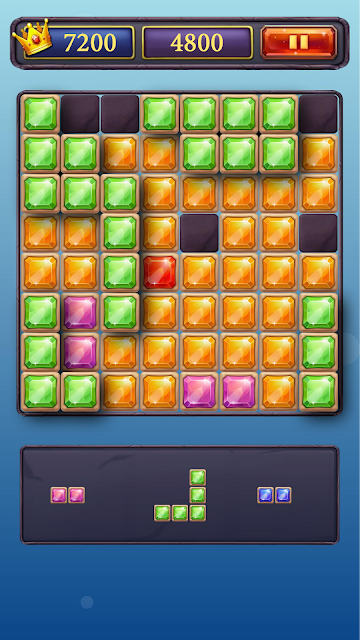The width and height of the screenshot is (360, 640).
Task: Pick the green L-shaped block piece
Action: tap(180, 495)
